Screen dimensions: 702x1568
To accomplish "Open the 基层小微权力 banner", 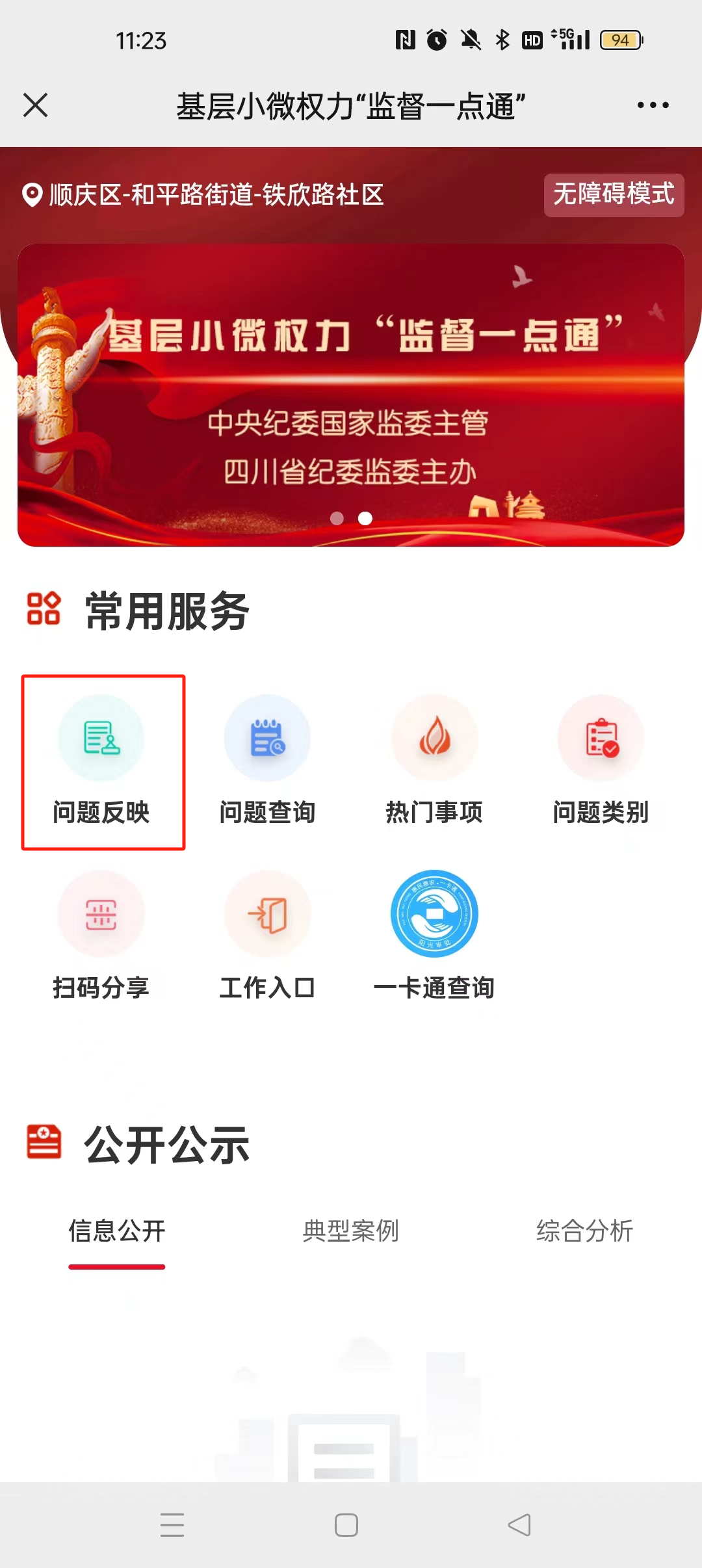I will pyautogui.click(x=351, y=395).
